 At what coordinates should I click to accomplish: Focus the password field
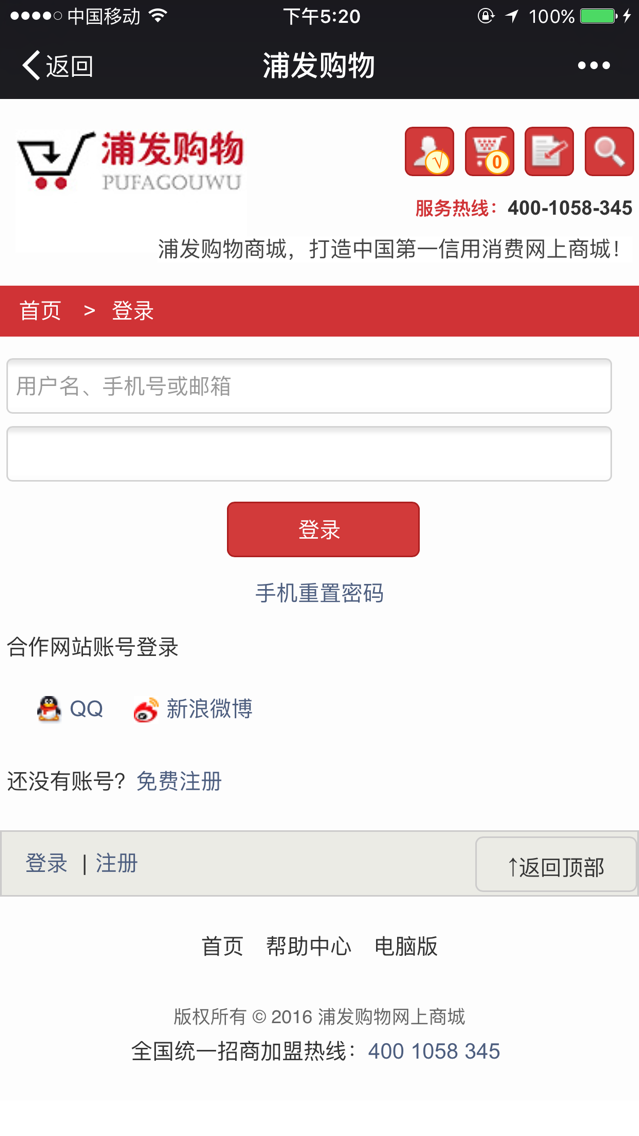pos(309,454)
